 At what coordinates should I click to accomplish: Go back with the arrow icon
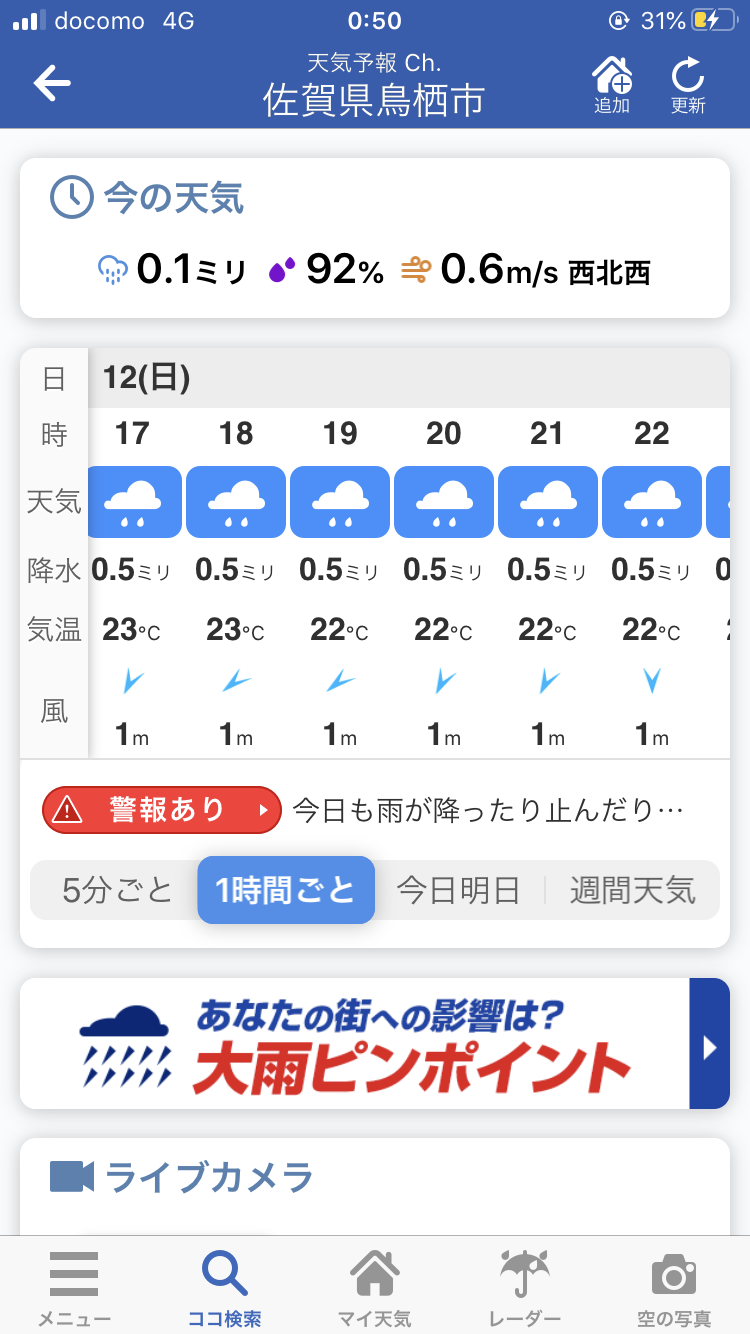pos(52,83)
